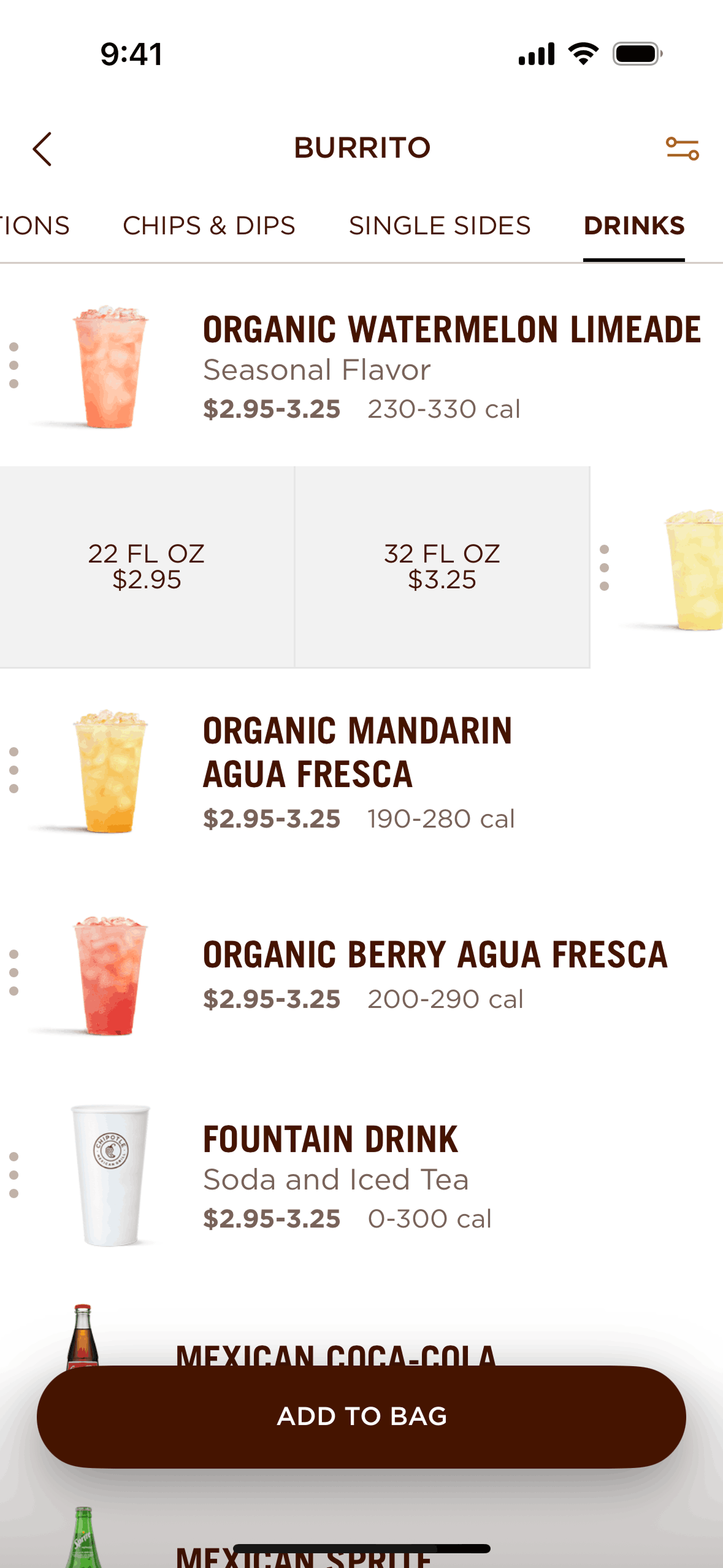Choose the 22 FL OZ size for $2.95
723x1568 pixels.
coord(147,567)
